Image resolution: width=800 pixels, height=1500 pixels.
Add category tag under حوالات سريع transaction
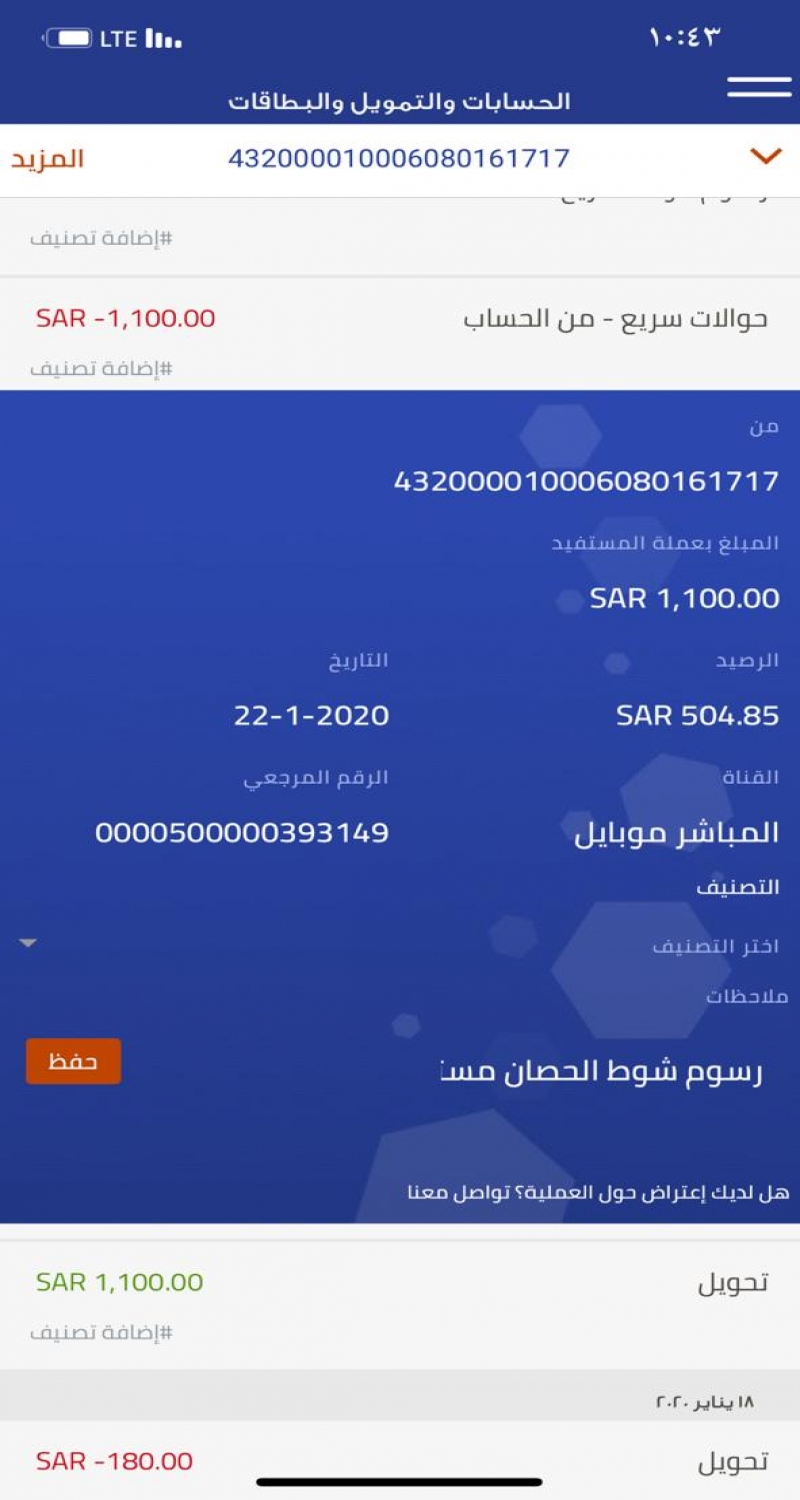pyautogui.click(x=101, y=368)
